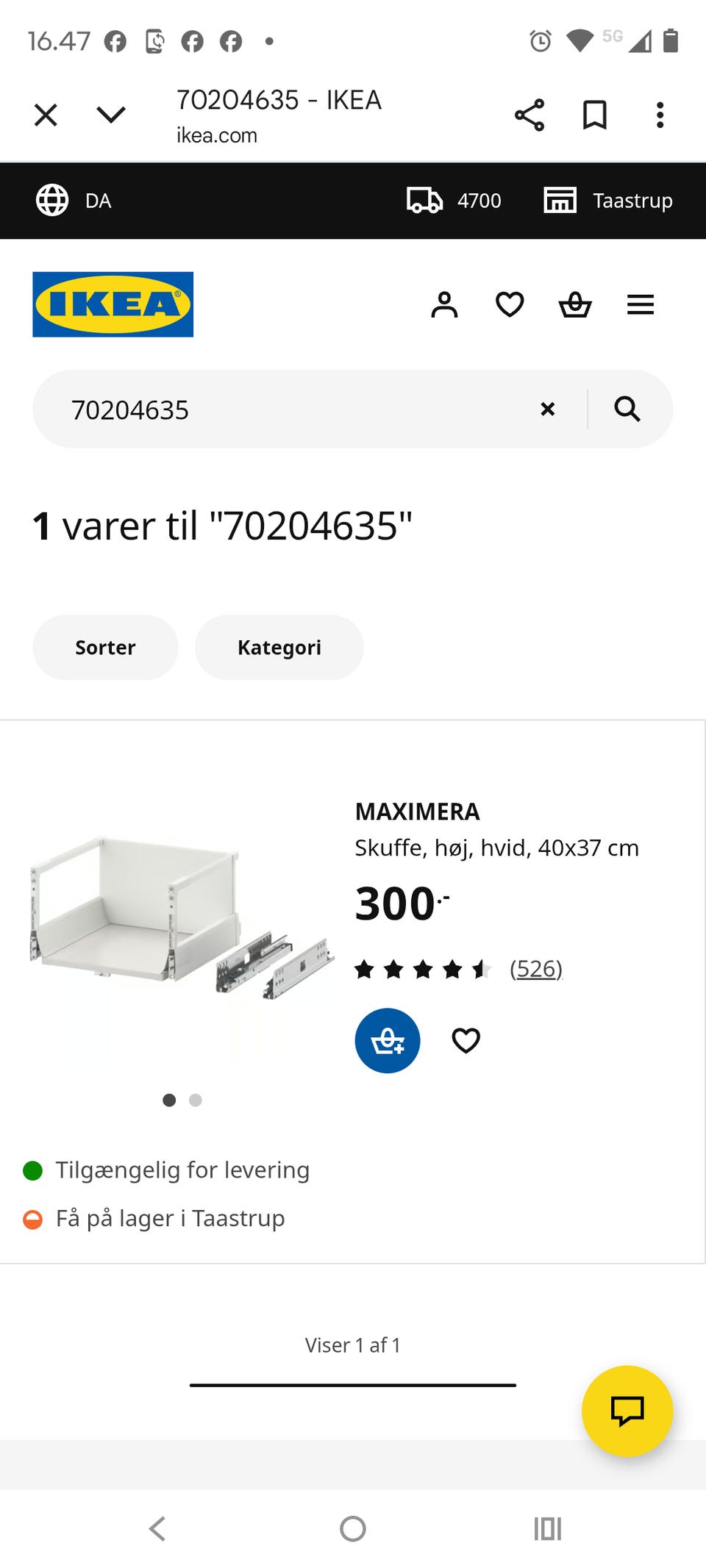Open the MAXIMERA drawer product
This screenshot has height=1568, width=706.
(417, 812)
